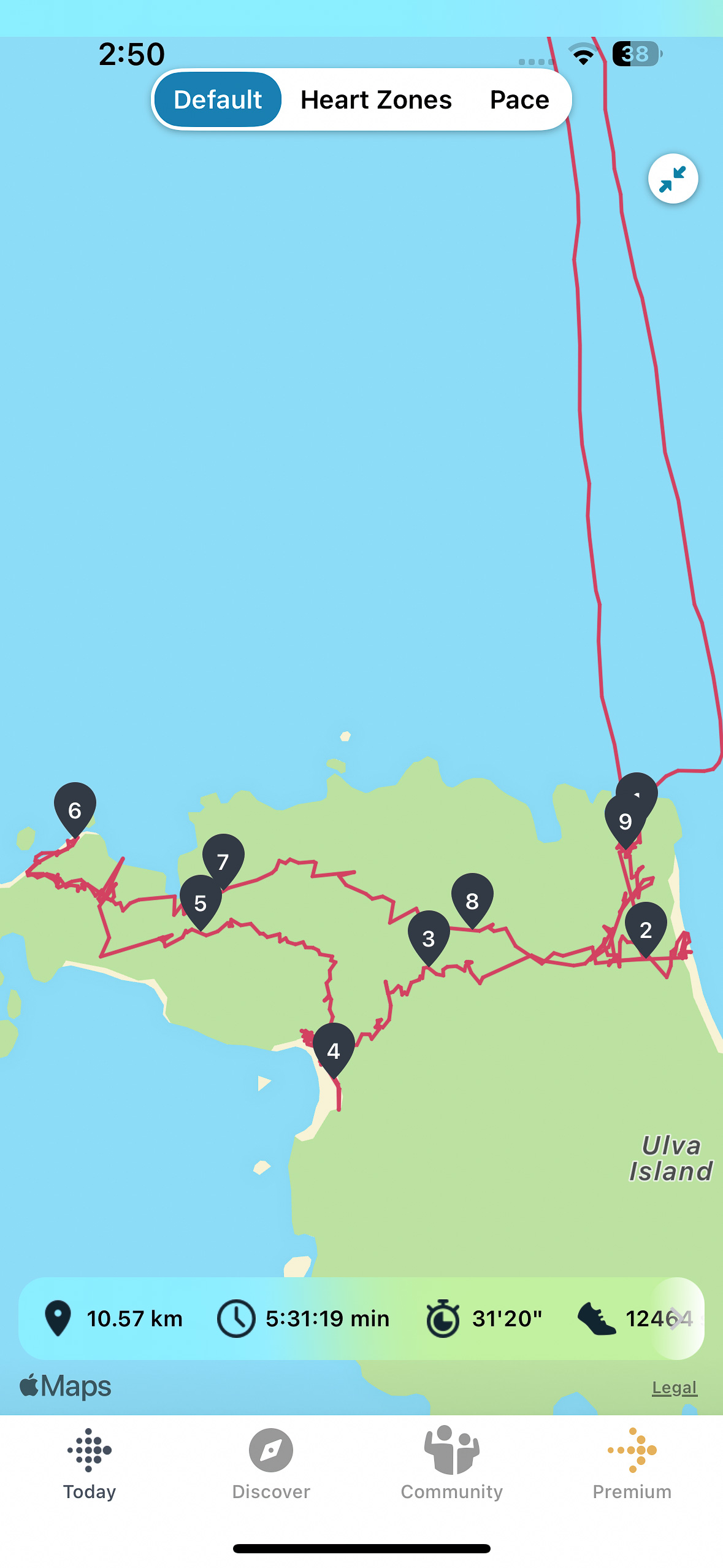This screenshot has height=1568, width=723.
Task: Go to the Today tab
Action: point(90,1464)
